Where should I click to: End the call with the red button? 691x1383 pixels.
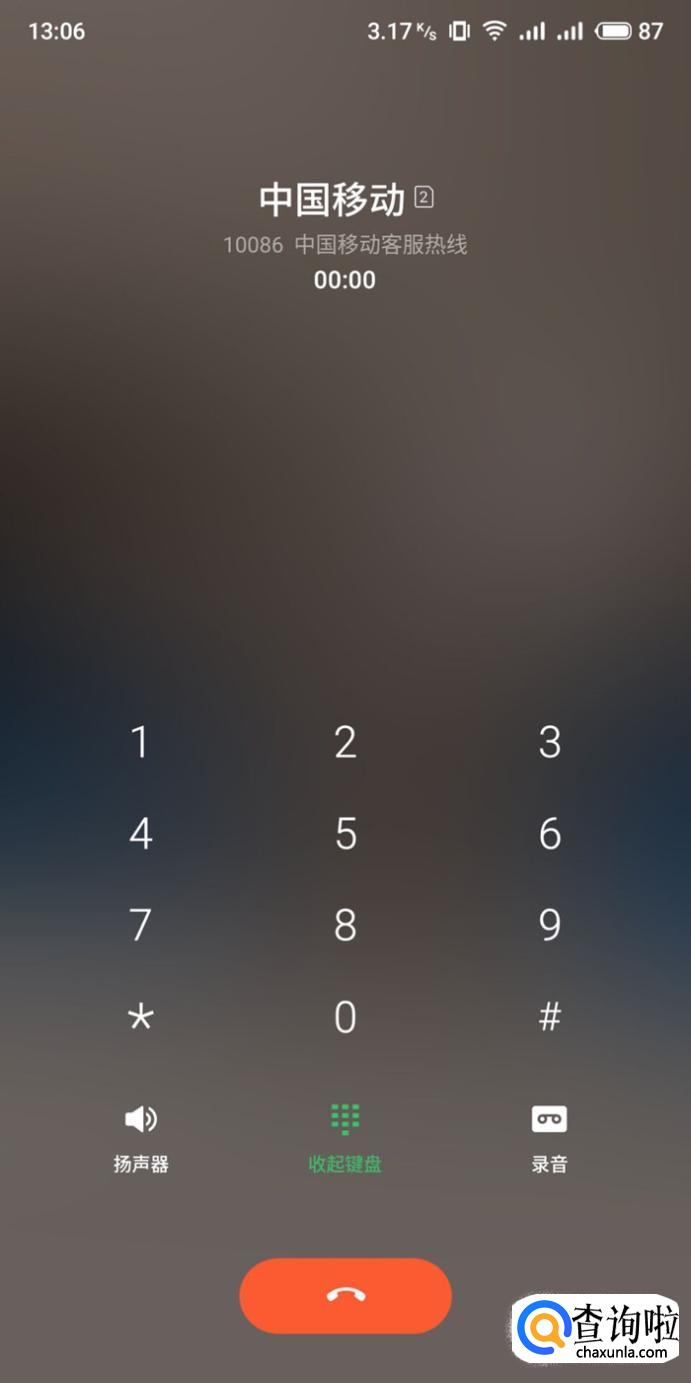click(x=345, y=1295)
